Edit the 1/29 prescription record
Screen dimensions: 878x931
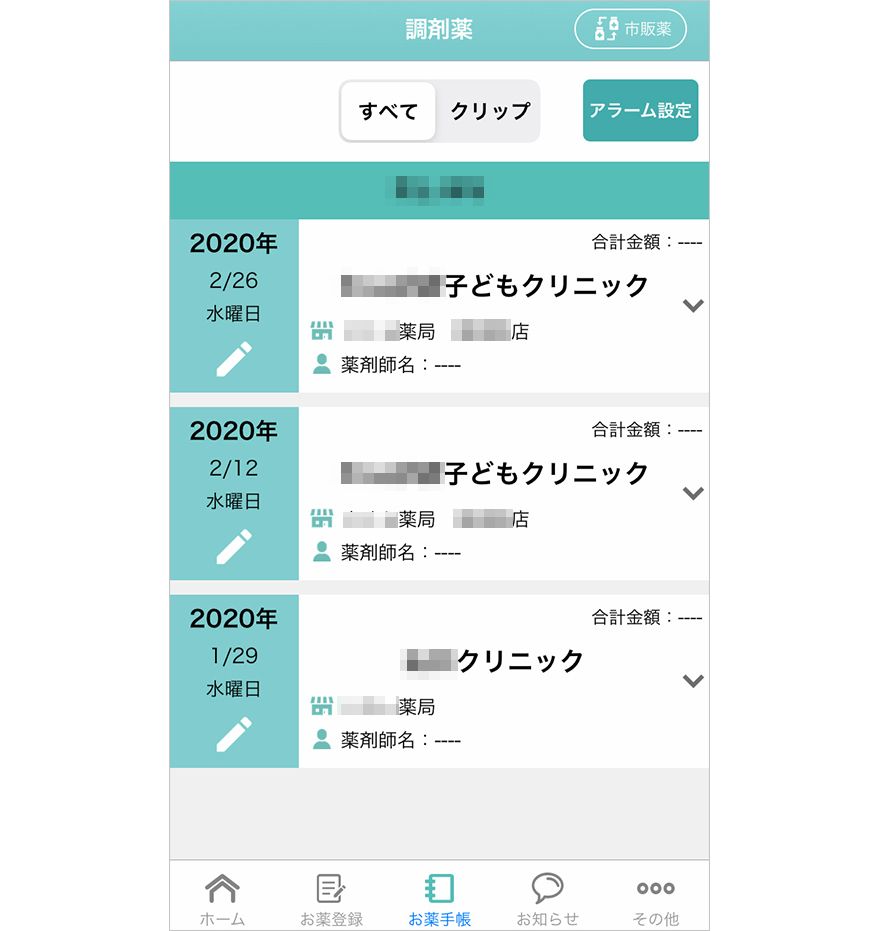tap(234, 735)
